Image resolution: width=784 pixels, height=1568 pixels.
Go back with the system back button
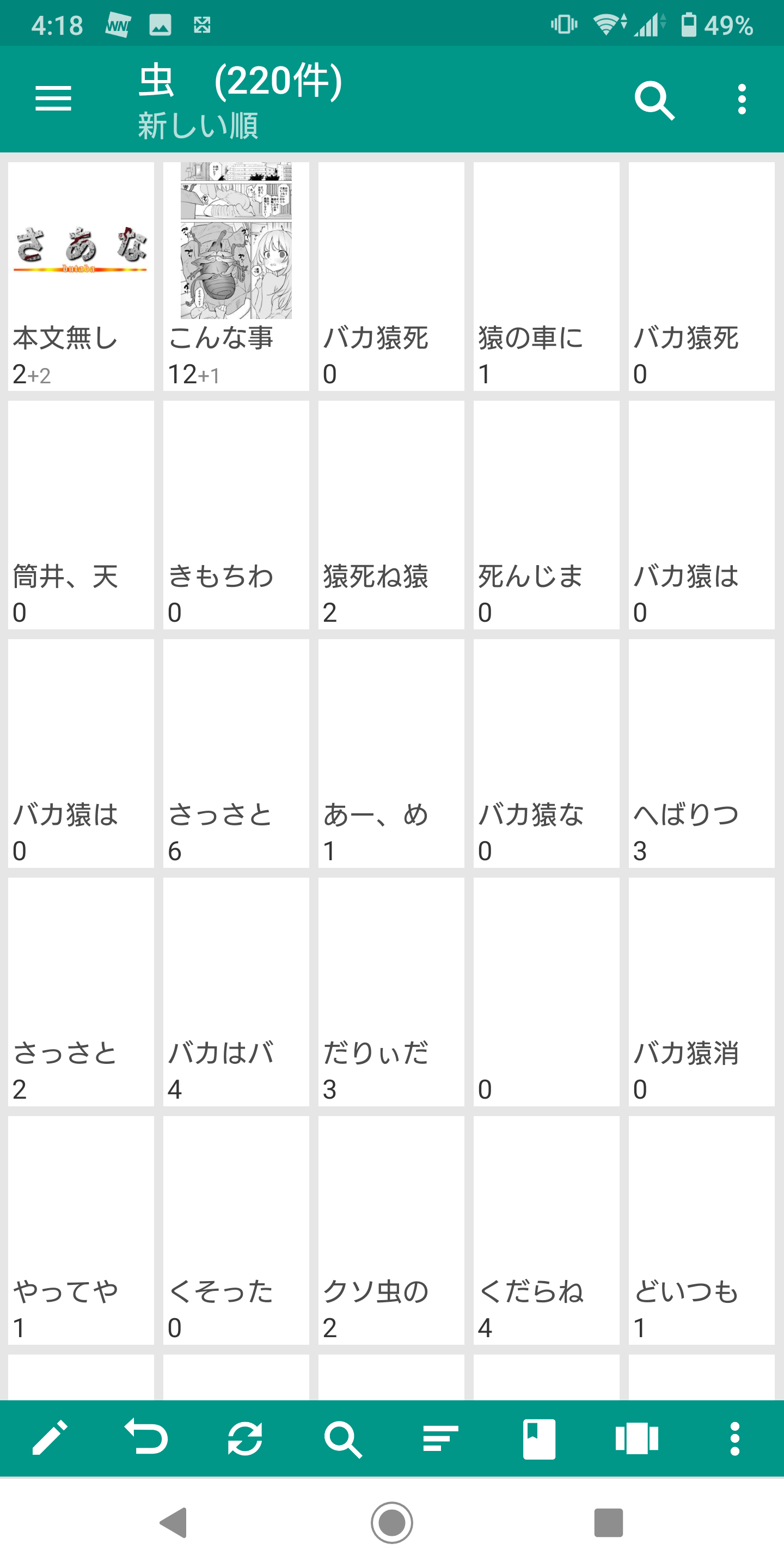point(174,1523)
